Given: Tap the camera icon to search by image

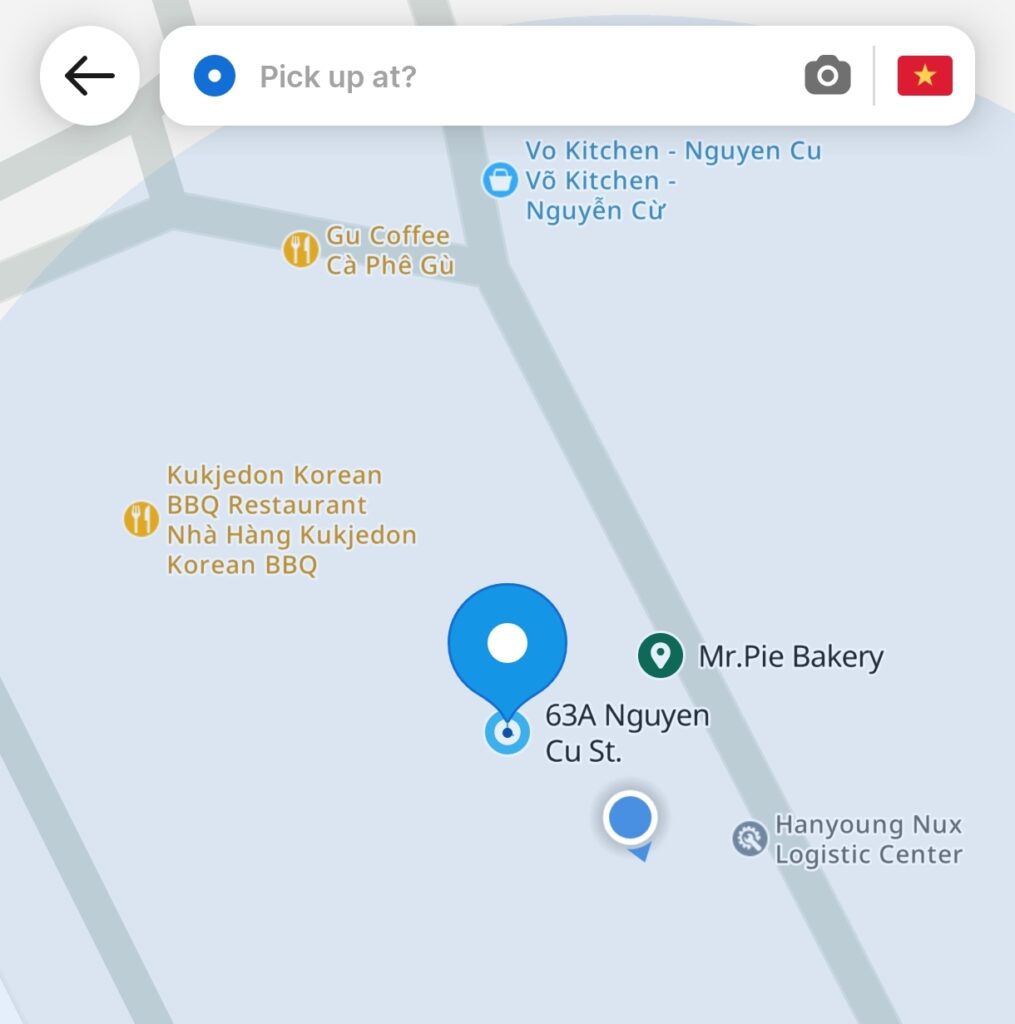Looking at the screenshot, I should [827, 75].
